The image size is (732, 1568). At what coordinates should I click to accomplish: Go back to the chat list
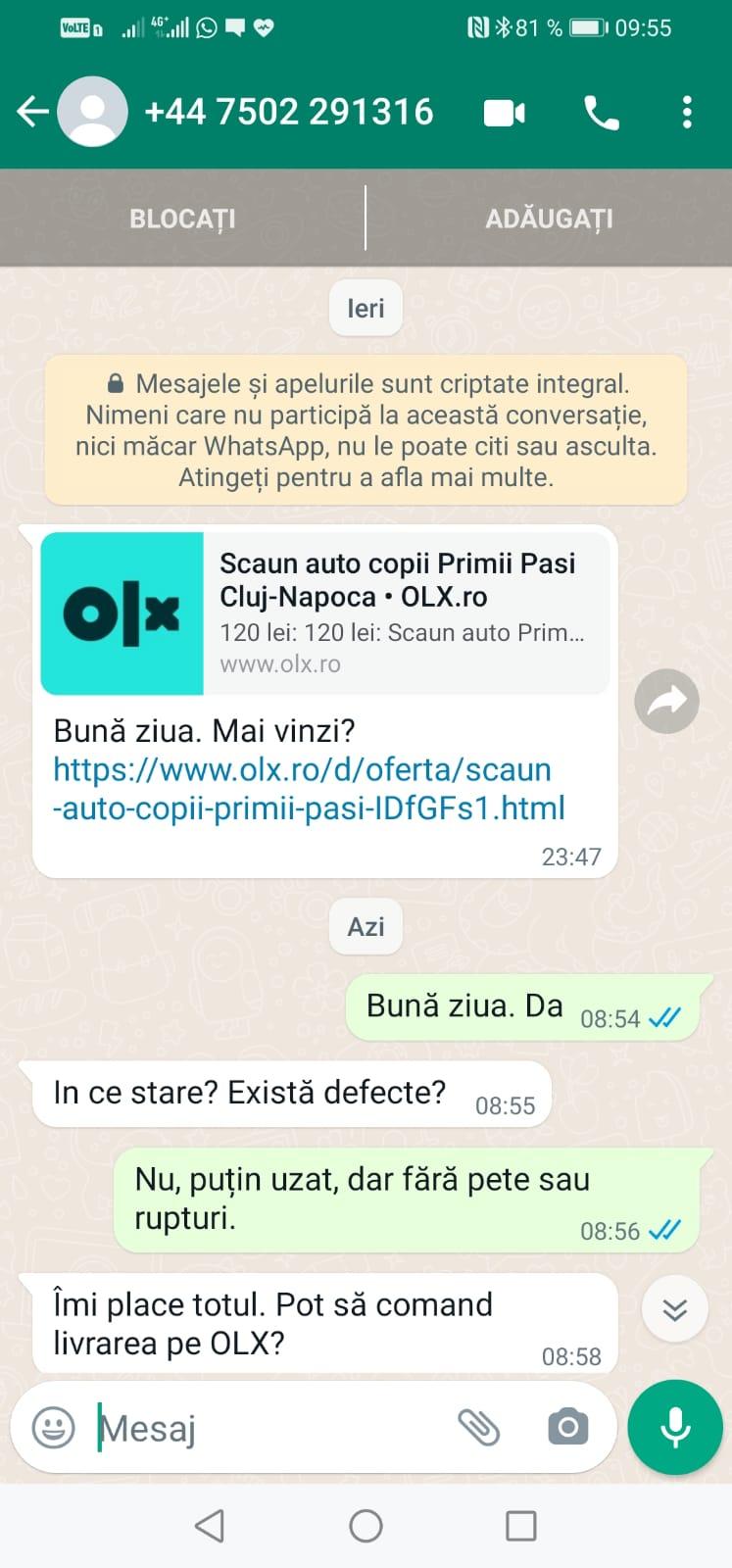(x=32, y=112)
